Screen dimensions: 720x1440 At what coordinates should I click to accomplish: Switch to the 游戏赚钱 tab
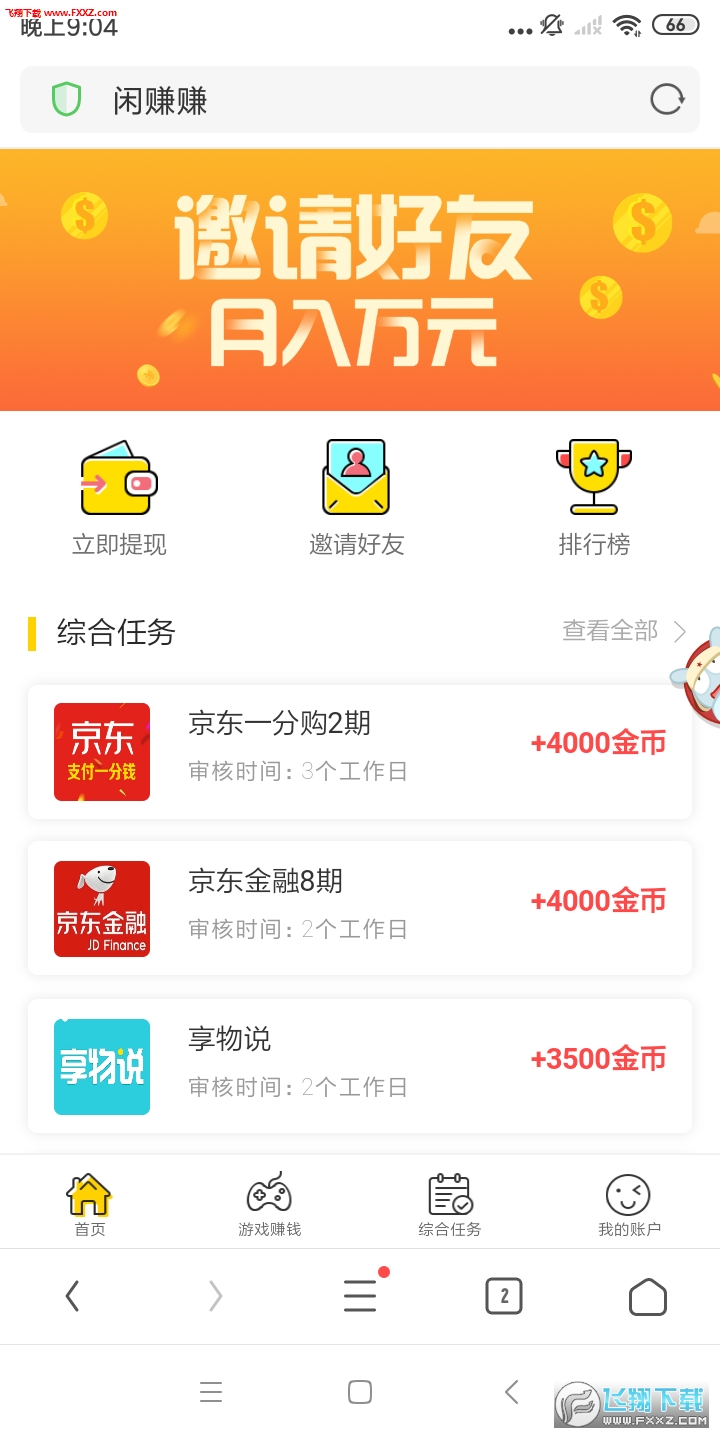(x=269, y=1204)
